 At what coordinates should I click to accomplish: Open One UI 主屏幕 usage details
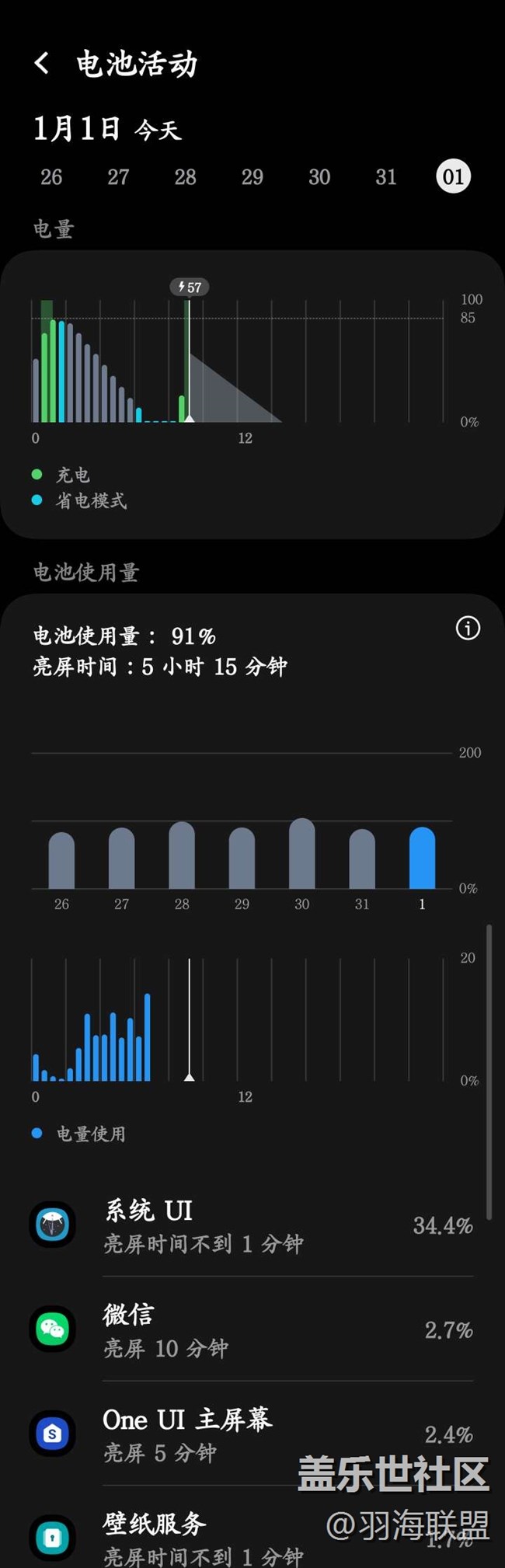tap(249, 1434)
